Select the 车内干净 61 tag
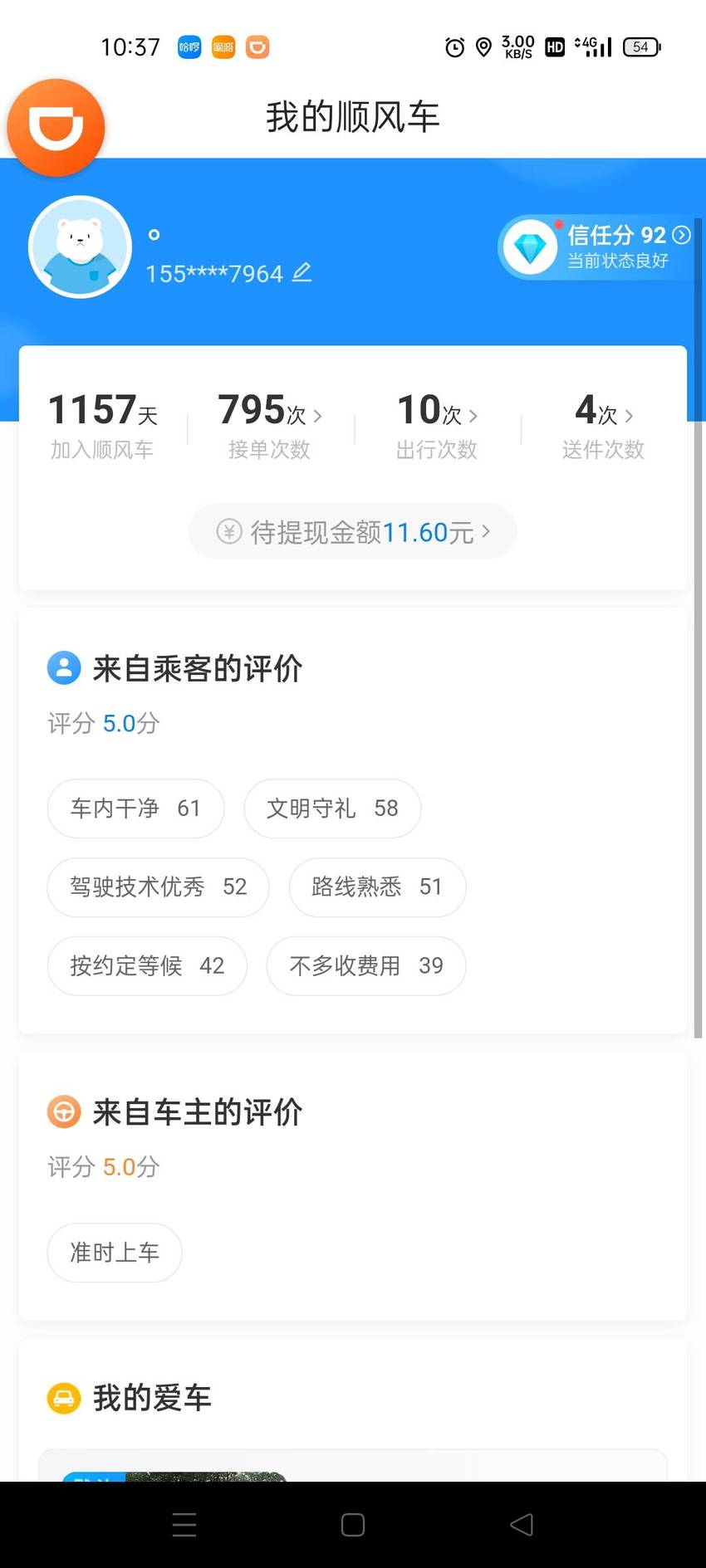Screen dimensions: 706x1568 (x=135, y=808)
